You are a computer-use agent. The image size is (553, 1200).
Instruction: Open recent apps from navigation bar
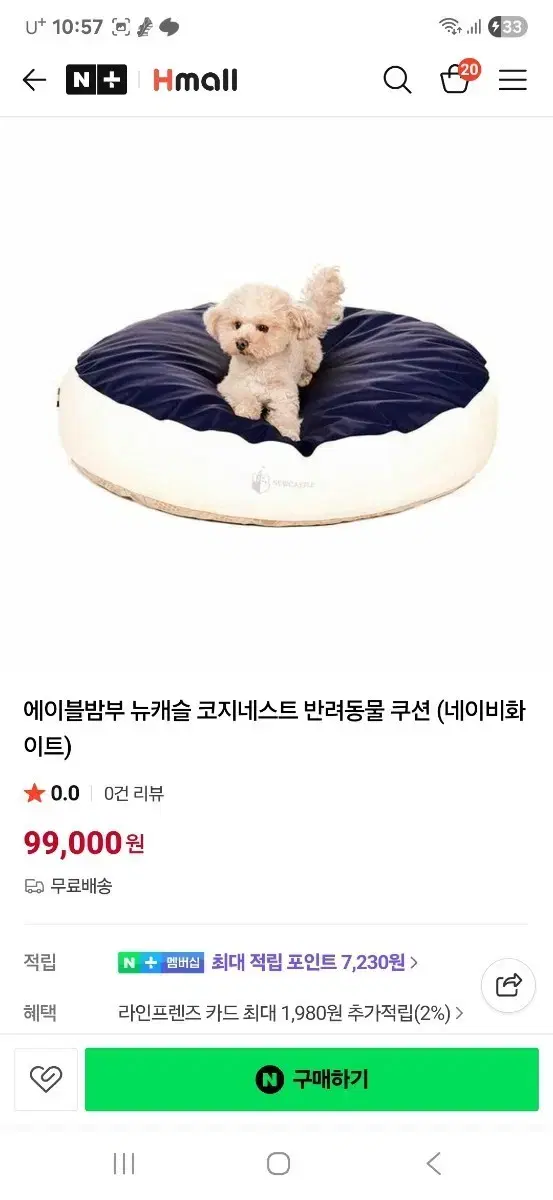pyautogui.click(x=124, y=1163)
